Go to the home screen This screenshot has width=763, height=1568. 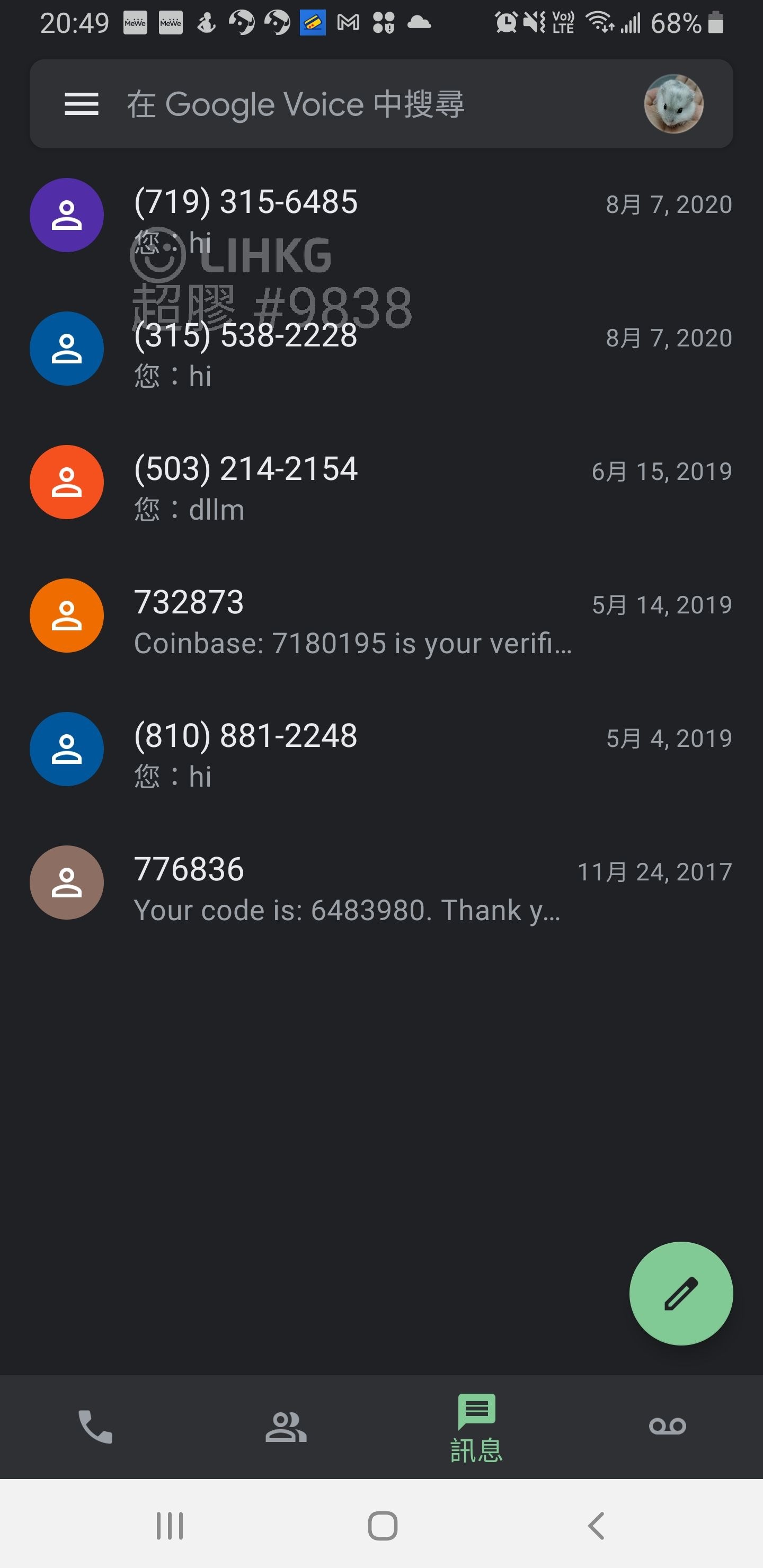click(x=383, y=1526)
